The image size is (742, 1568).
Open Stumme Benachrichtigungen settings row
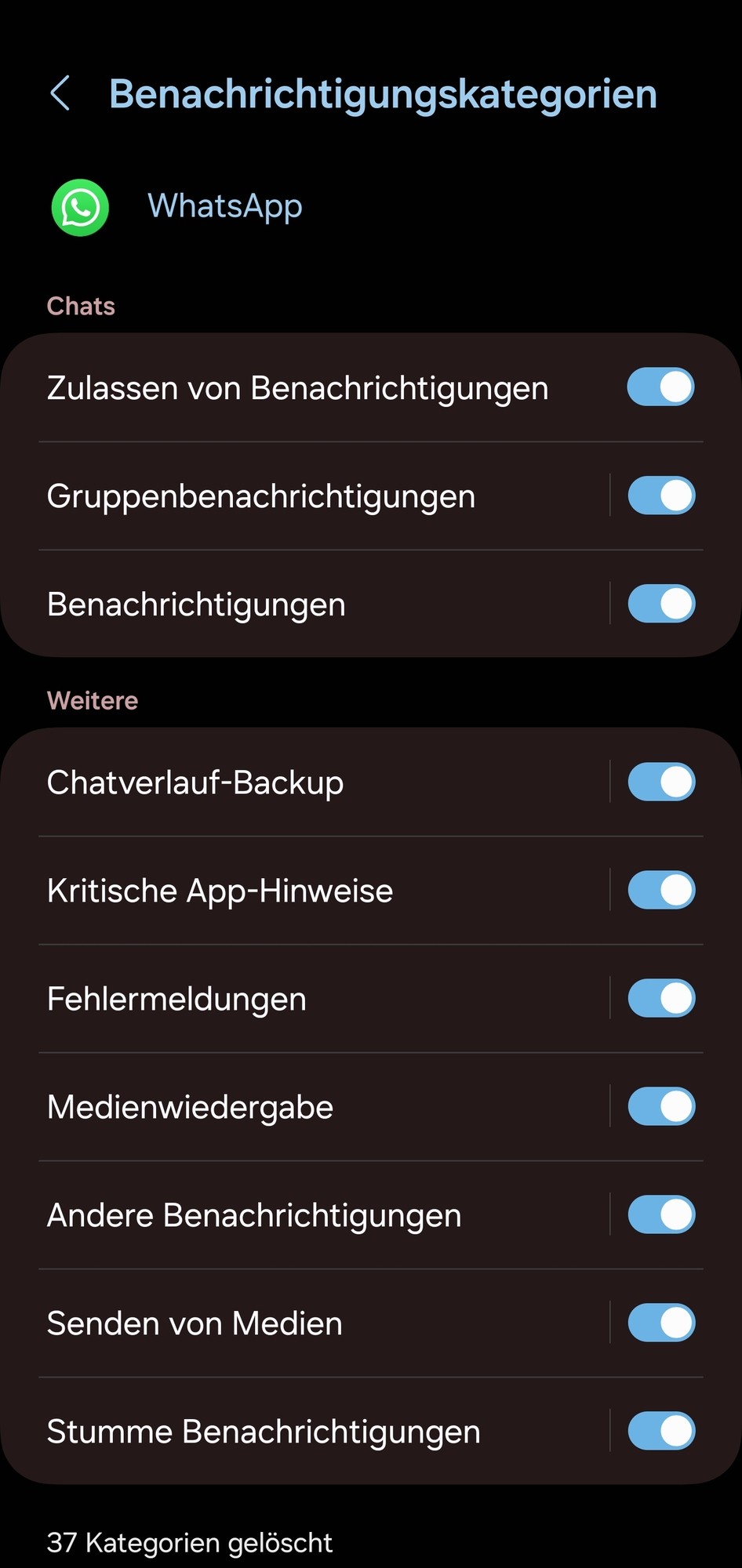point(264,1432)
